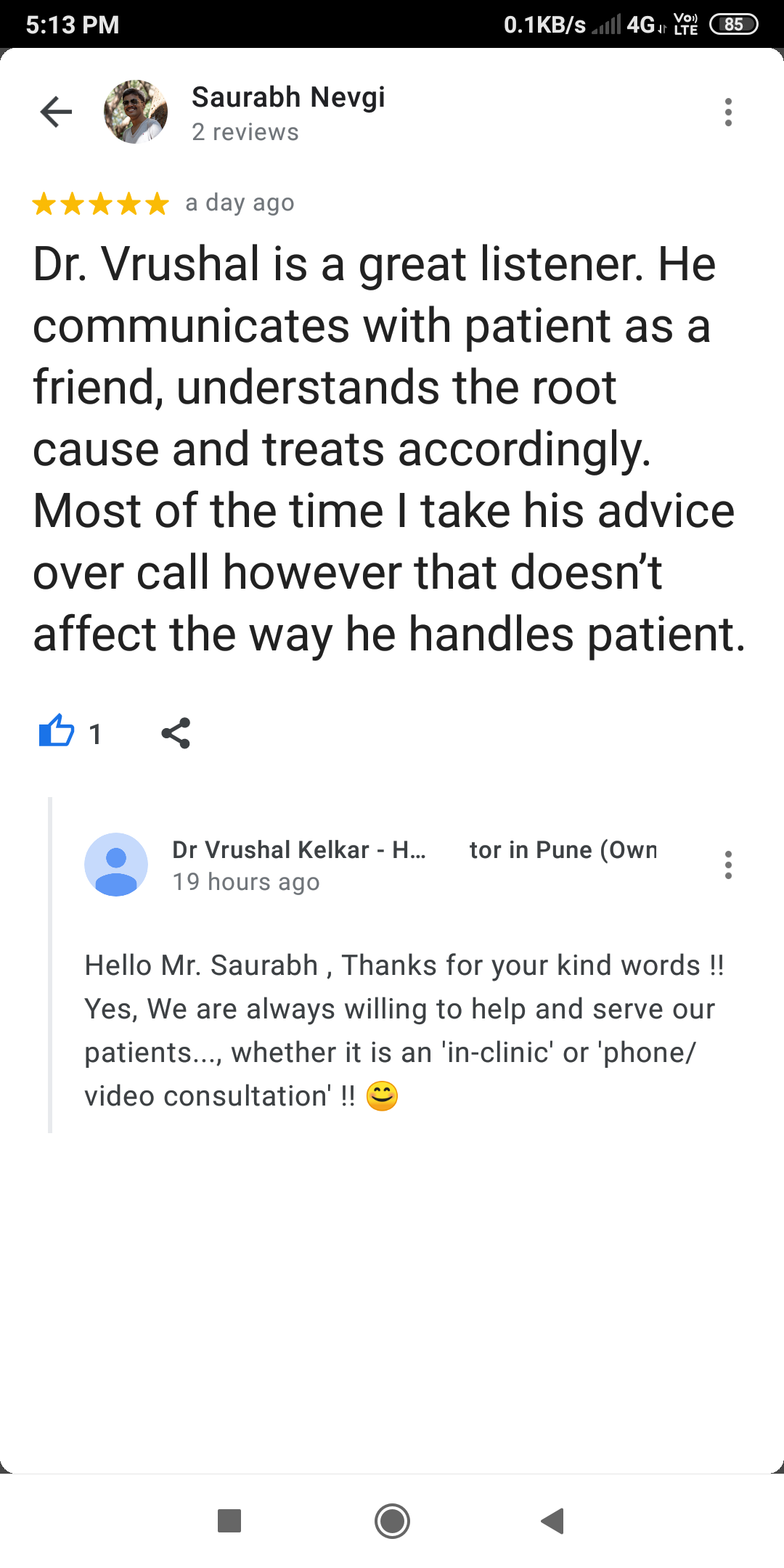The width and height of the screenshot is (784, 1568).
Task: Open the overflow menu for Saurabh's review
Action: (728, 113)
